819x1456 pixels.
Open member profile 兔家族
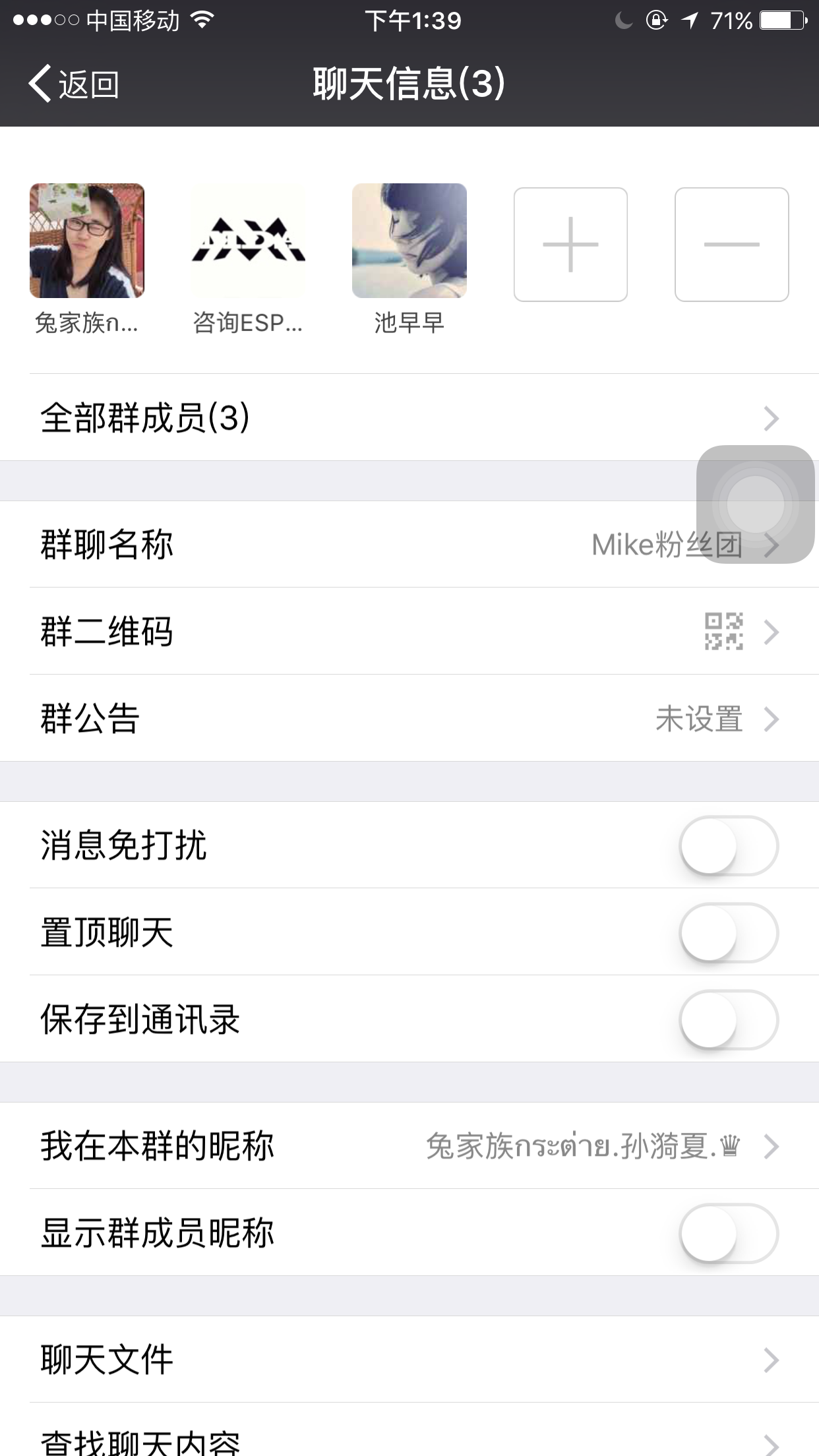click(x=87, y=241)
